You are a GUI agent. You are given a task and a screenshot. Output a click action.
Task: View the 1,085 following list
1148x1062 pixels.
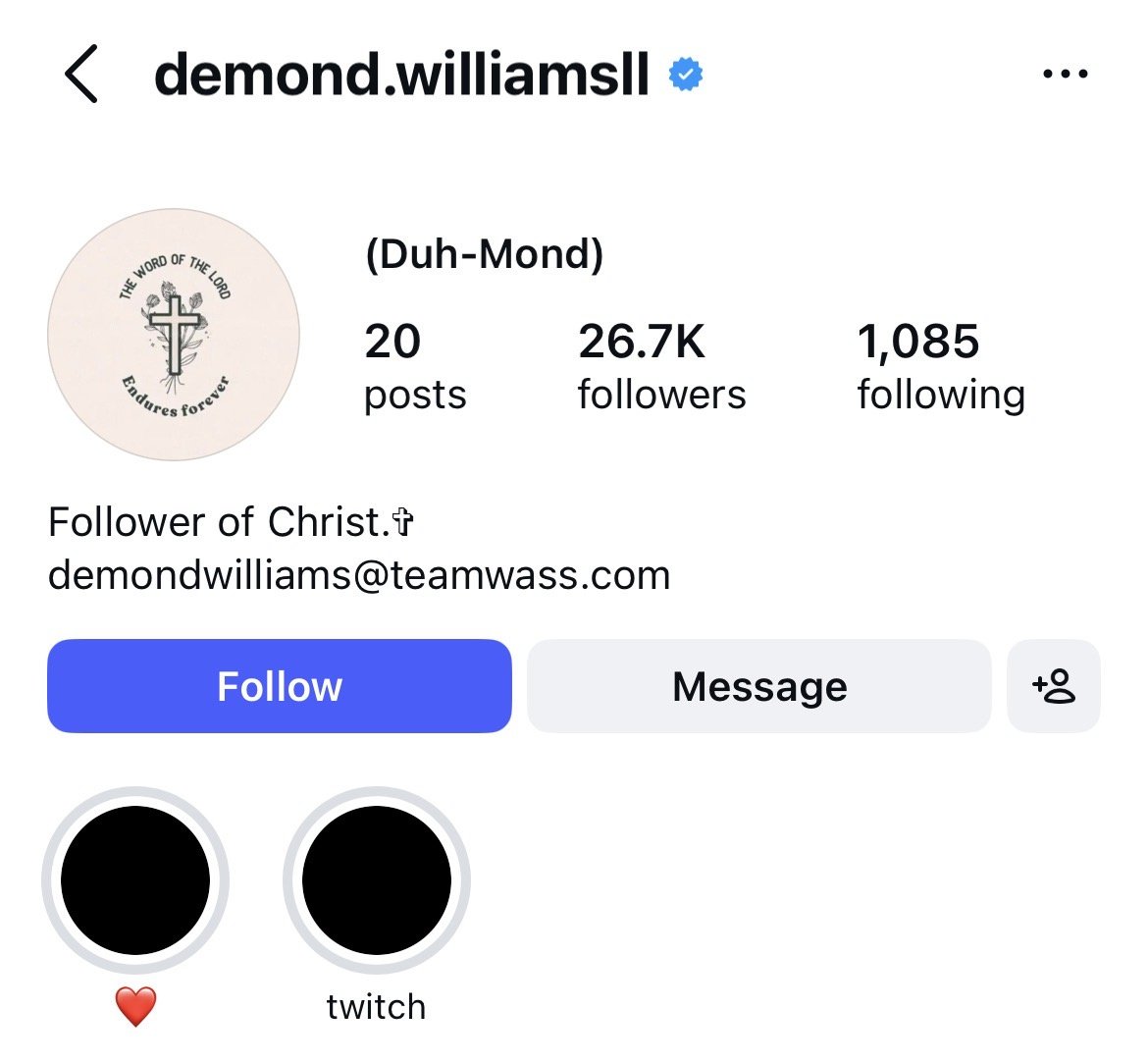(x=940, y=367)
